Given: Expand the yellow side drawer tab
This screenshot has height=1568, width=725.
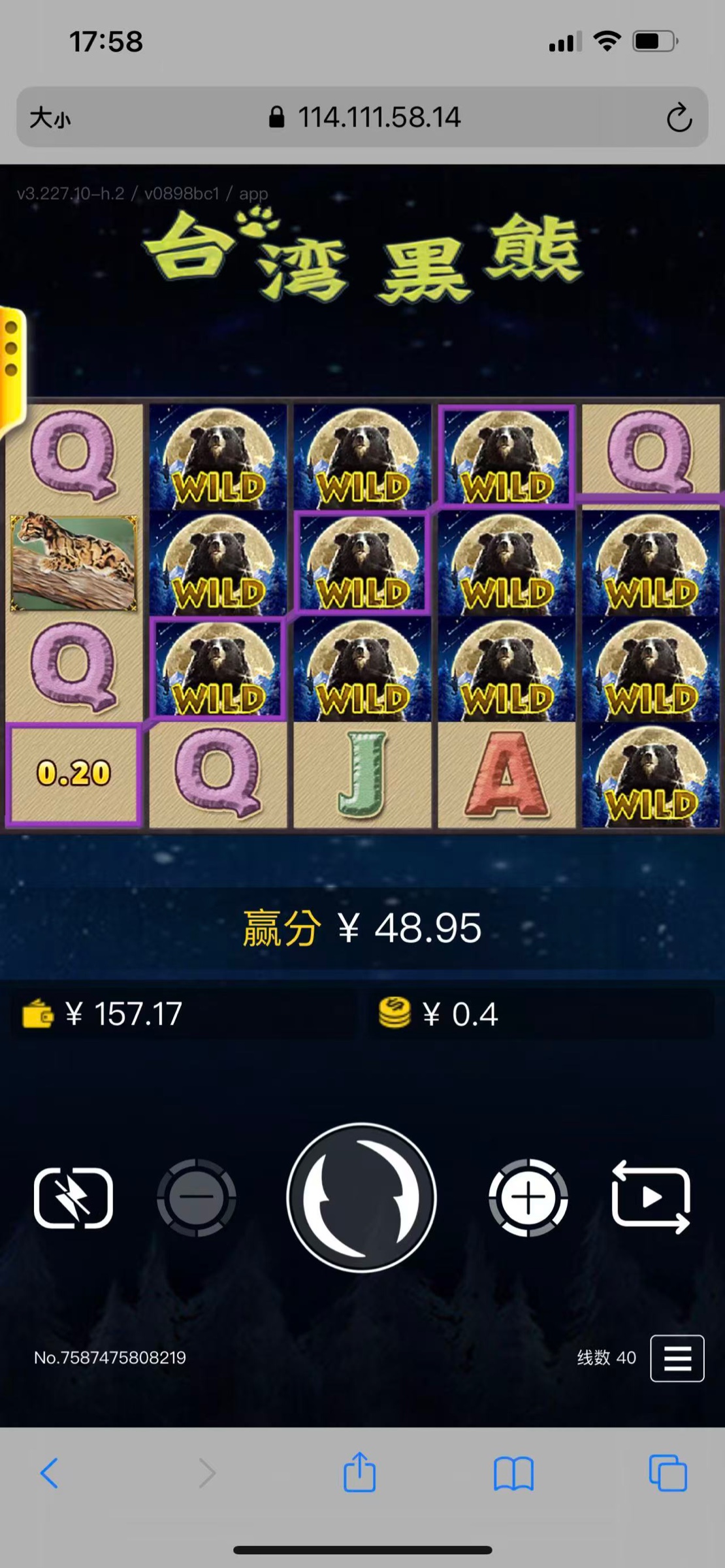Looking at the screenshot, I should pos(12,369).
